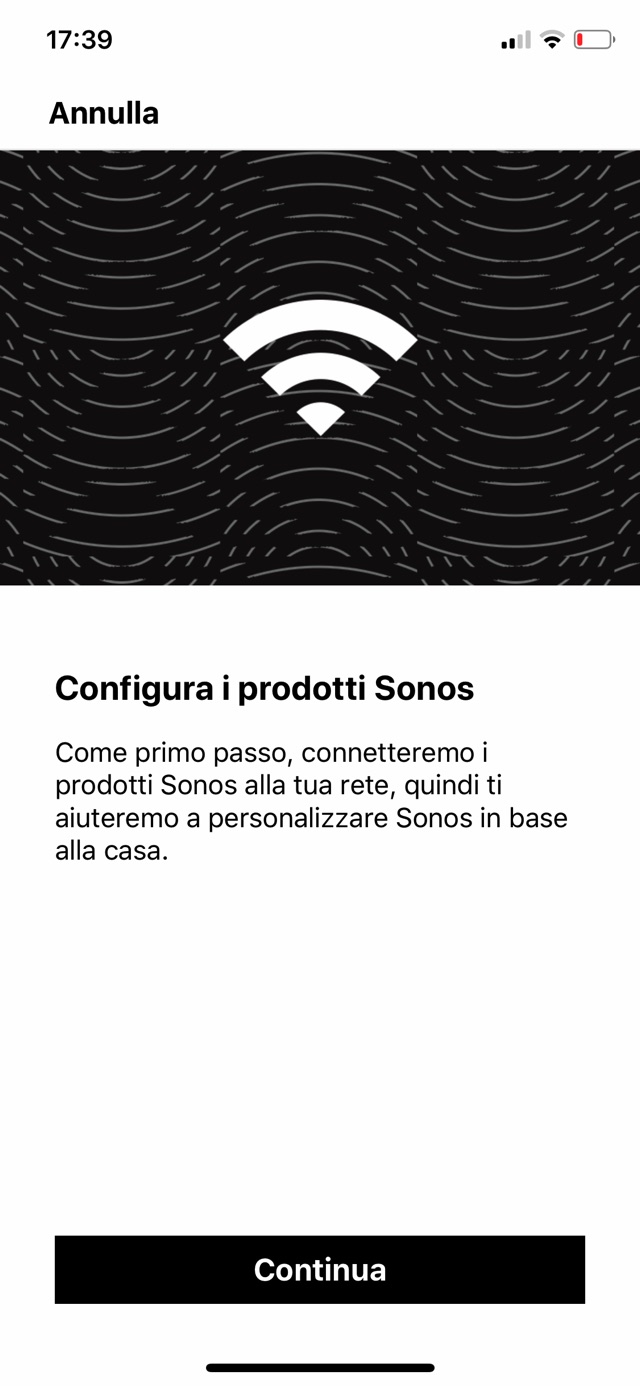Viewport: 640px width, 1386px height.
Task: Continue with the Continua button
Action: click(x=320, y=1269)
